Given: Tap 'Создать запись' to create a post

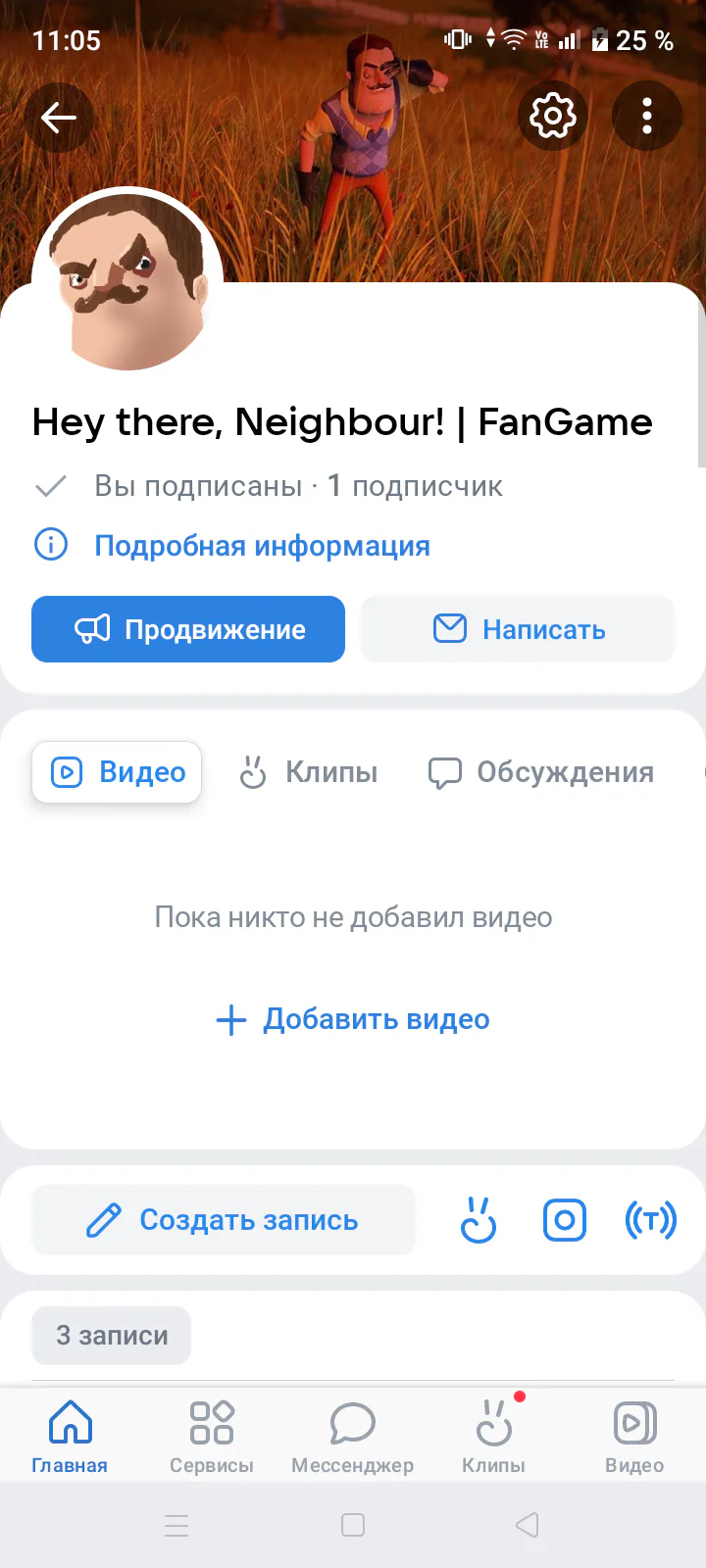Looking at the screenshot, I should [x=223, y=1220].
